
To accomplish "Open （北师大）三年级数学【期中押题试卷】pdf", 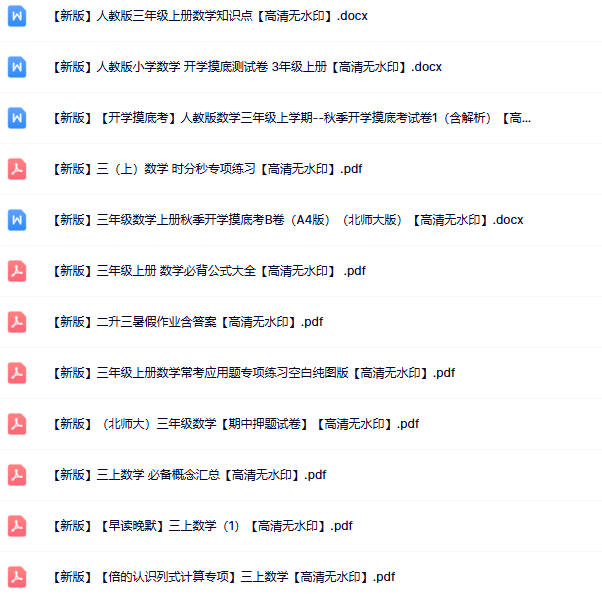I will tap(234, 424).
